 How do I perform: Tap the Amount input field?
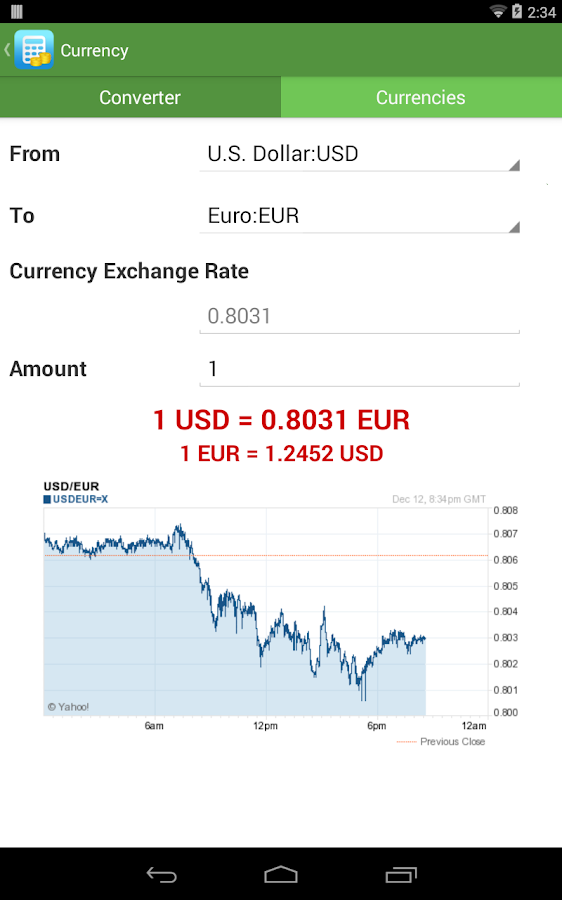359,369
